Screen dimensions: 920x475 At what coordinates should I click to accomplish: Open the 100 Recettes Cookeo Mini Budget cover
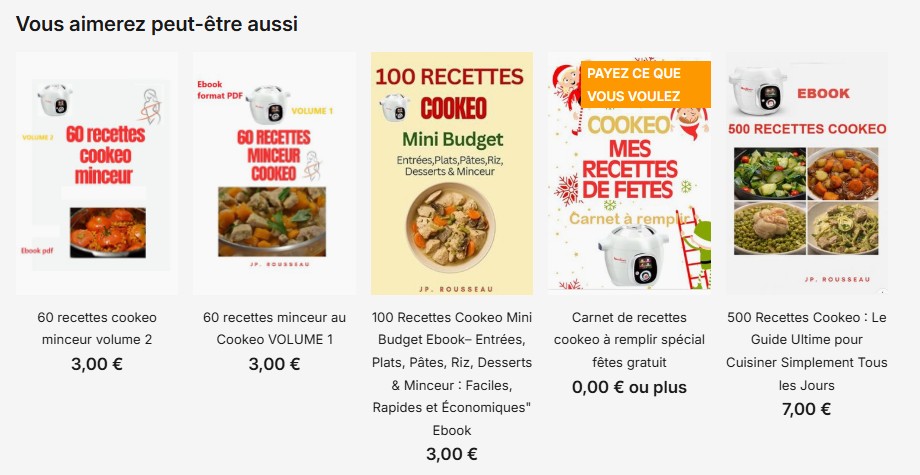[452, 174]
